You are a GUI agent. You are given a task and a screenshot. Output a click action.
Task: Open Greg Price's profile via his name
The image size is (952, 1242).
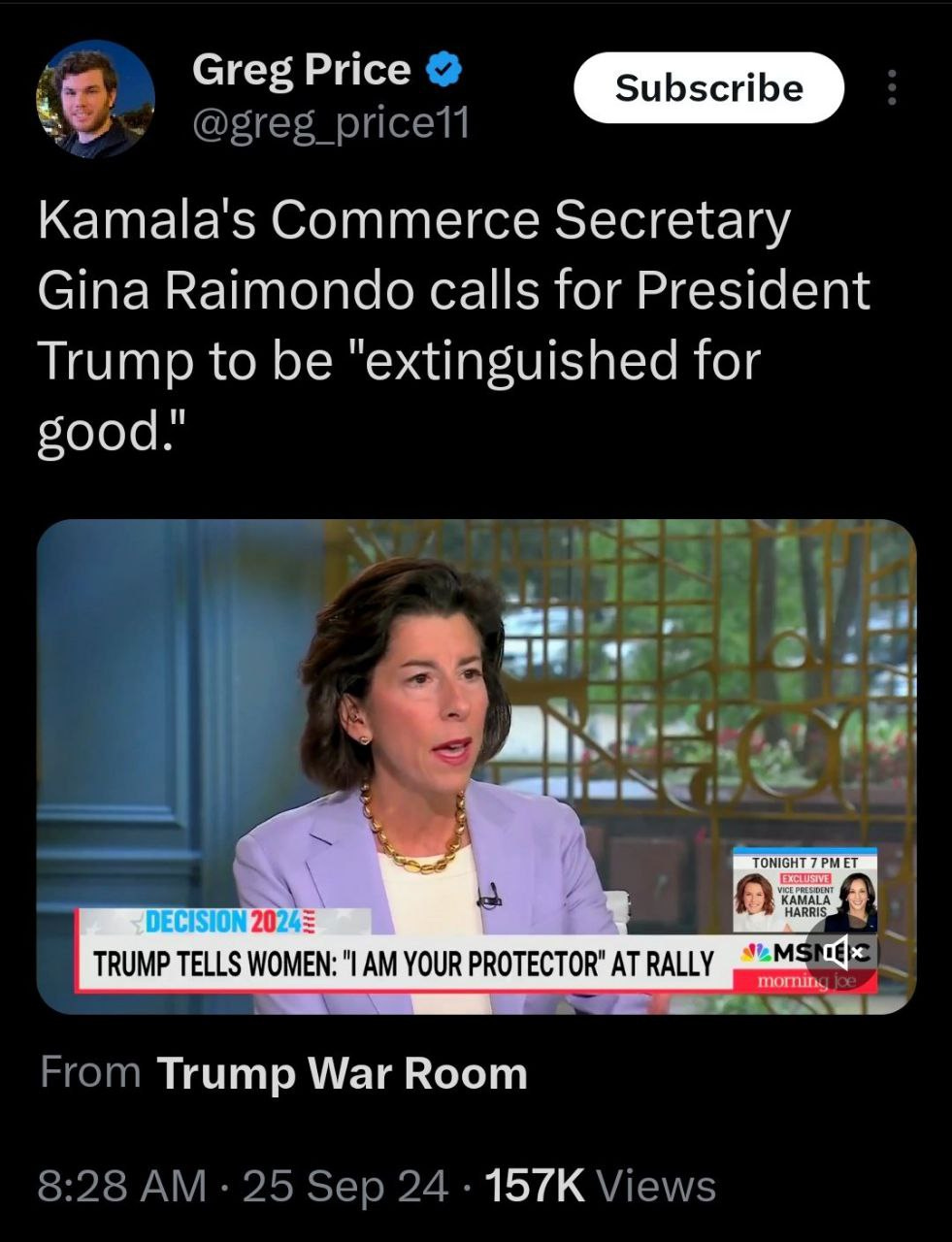[301, 70]
